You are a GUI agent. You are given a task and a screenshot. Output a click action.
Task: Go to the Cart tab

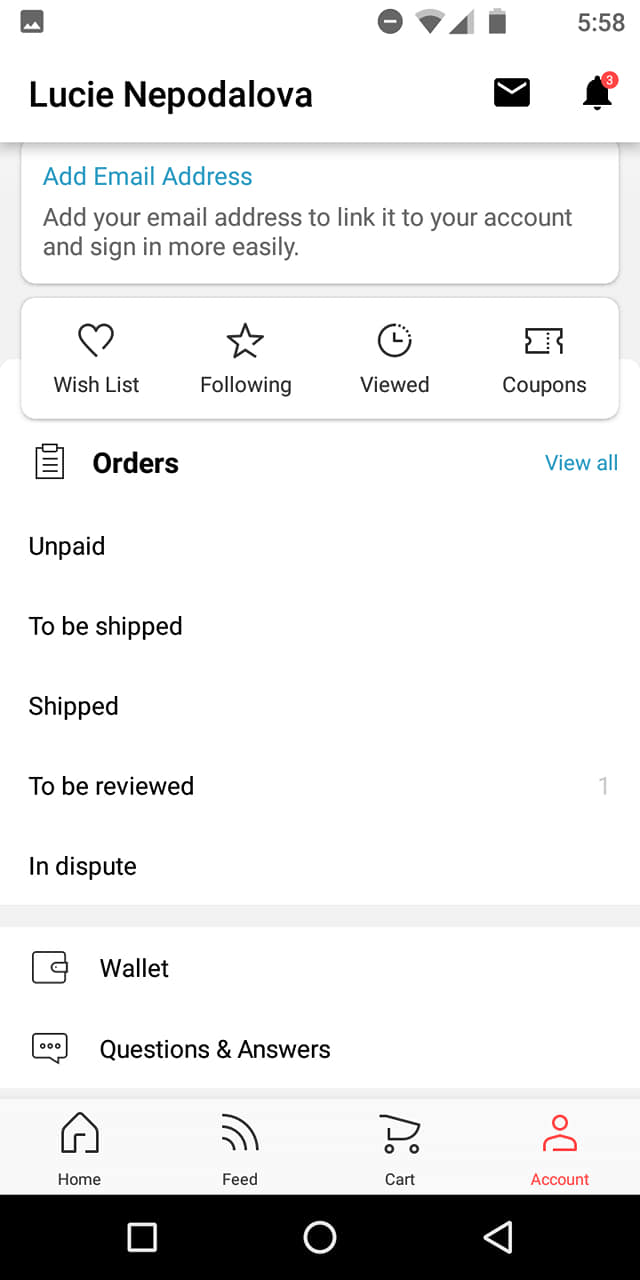pyautogui.click(x=400, y=1148)
